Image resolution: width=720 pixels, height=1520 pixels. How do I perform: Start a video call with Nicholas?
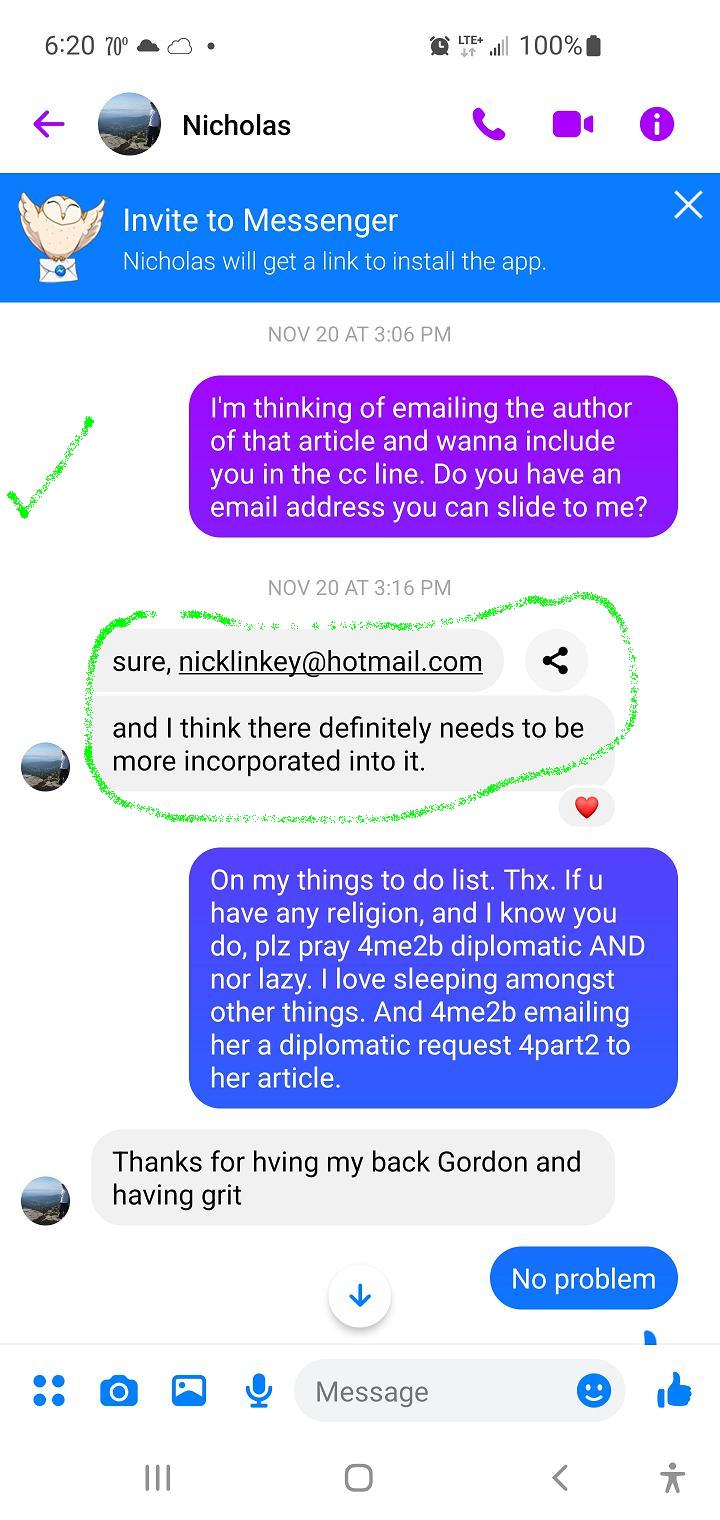coord(572,125)
